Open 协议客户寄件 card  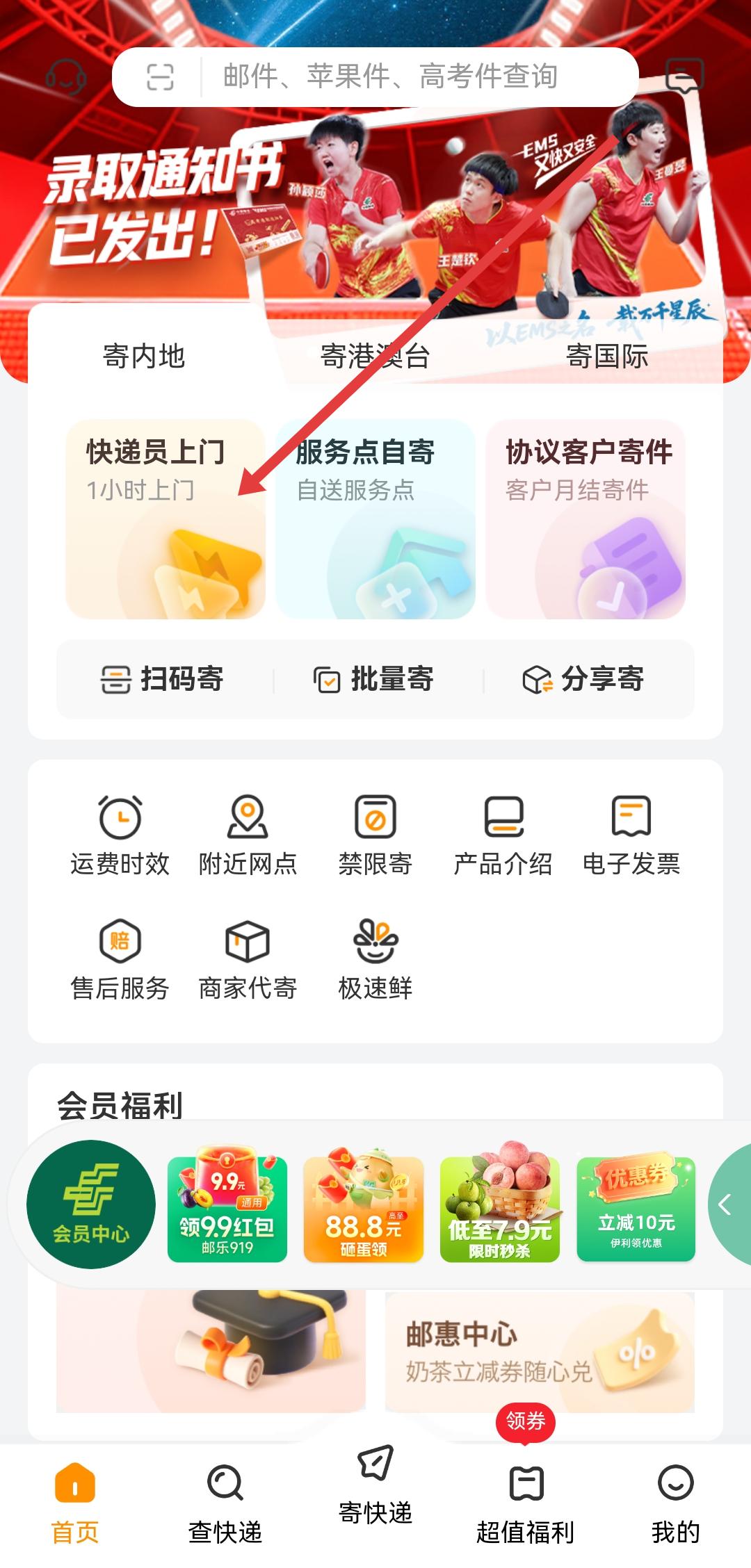[586, 518]
